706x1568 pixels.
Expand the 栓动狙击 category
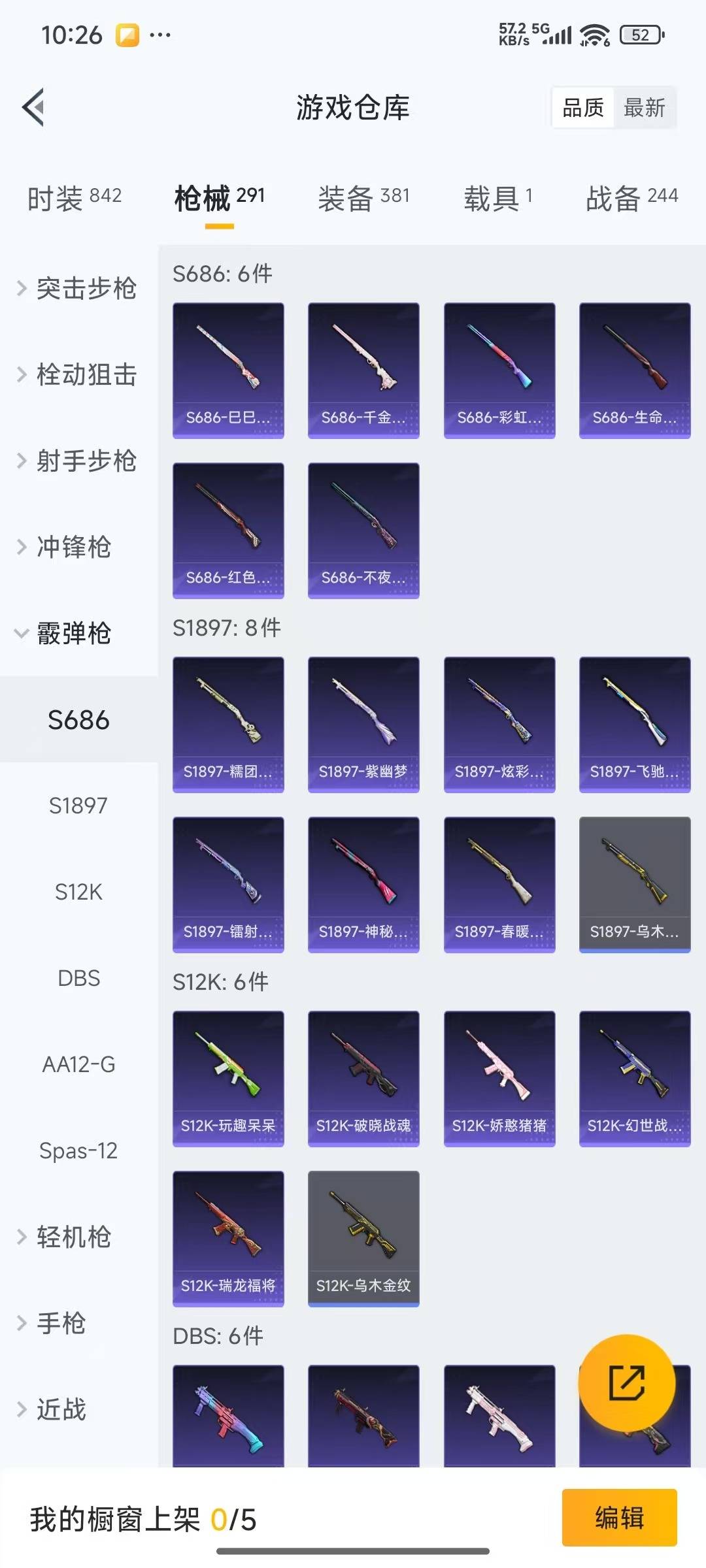tap(78, 374)
